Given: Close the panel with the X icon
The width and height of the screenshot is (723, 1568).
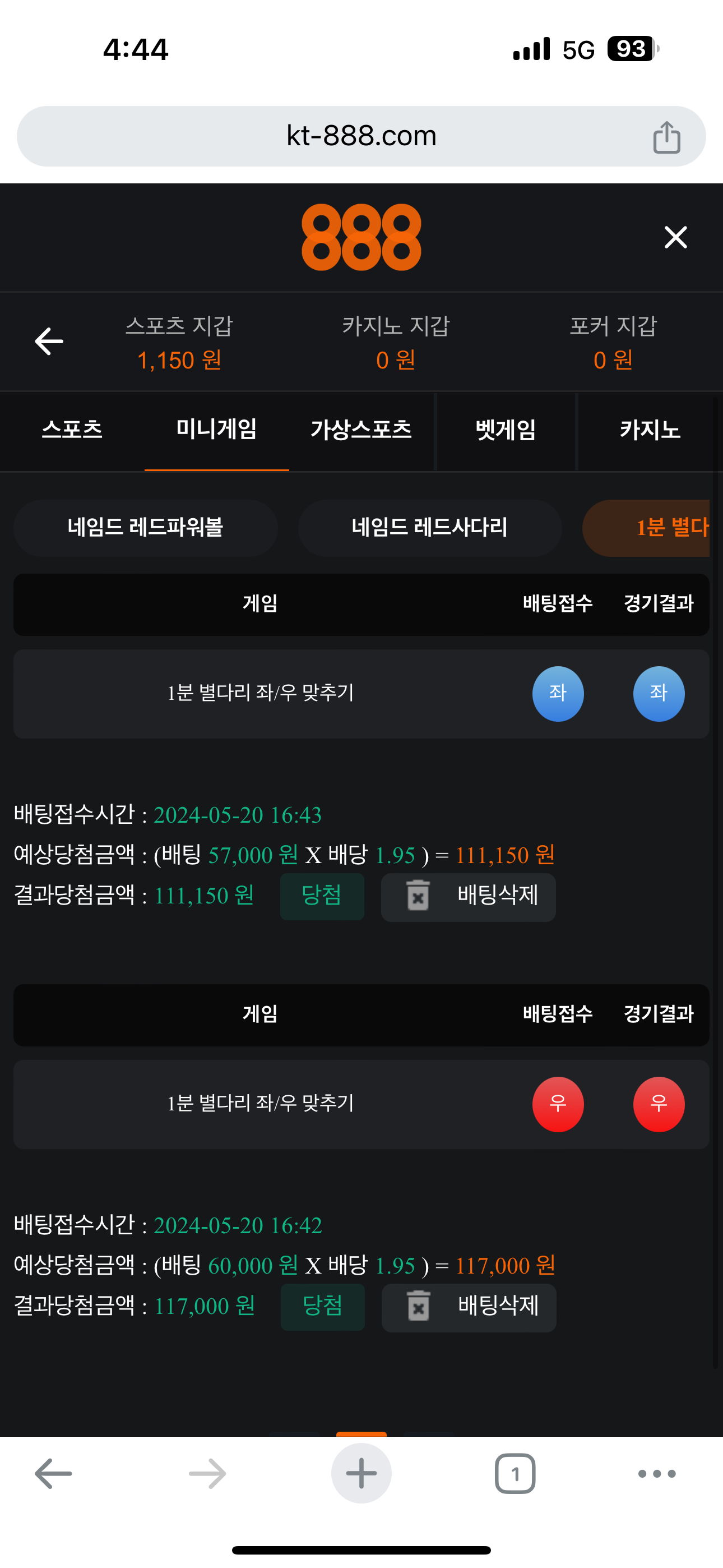Looking at the screenshot, I should point(675,237).
